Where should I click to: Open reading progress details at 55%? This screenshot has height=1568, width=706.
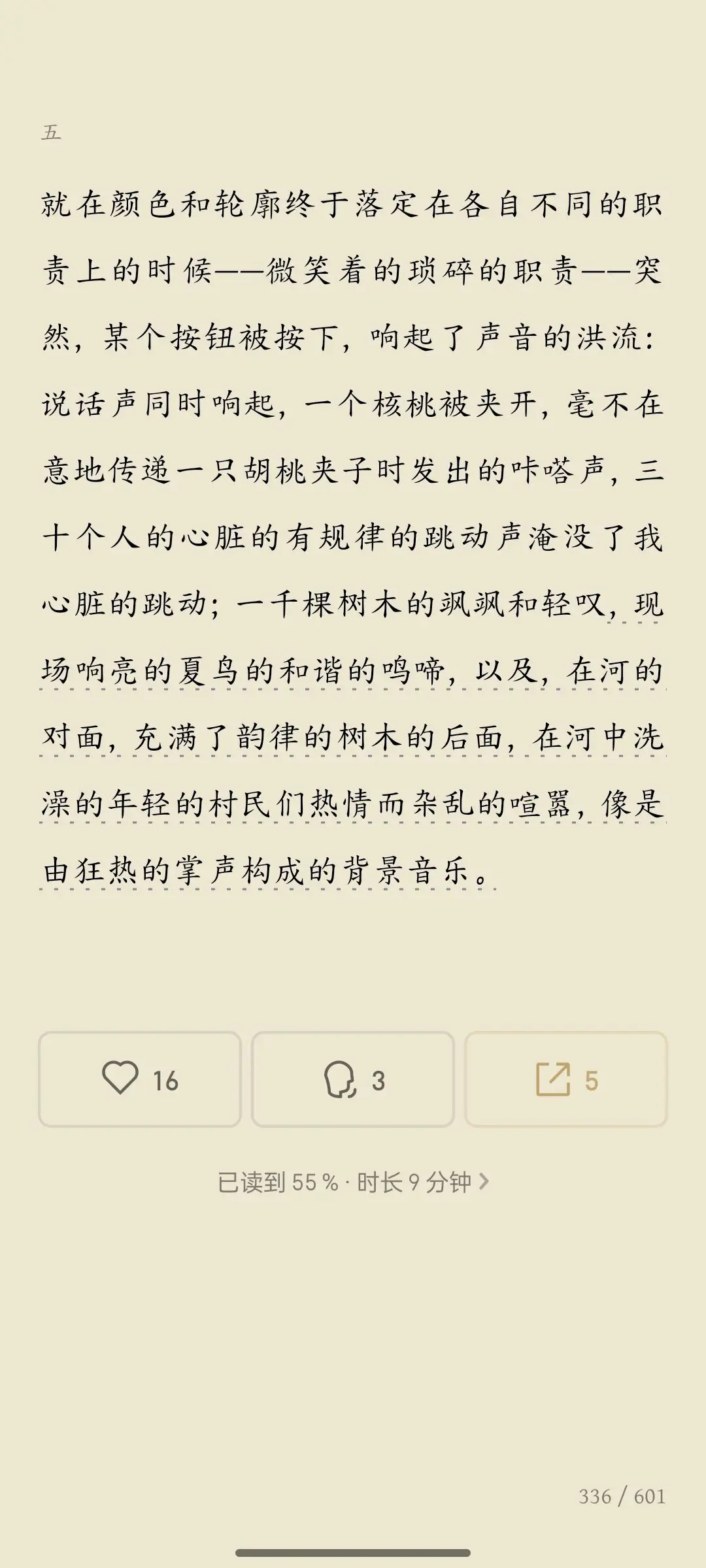(x=353, y=1182)
